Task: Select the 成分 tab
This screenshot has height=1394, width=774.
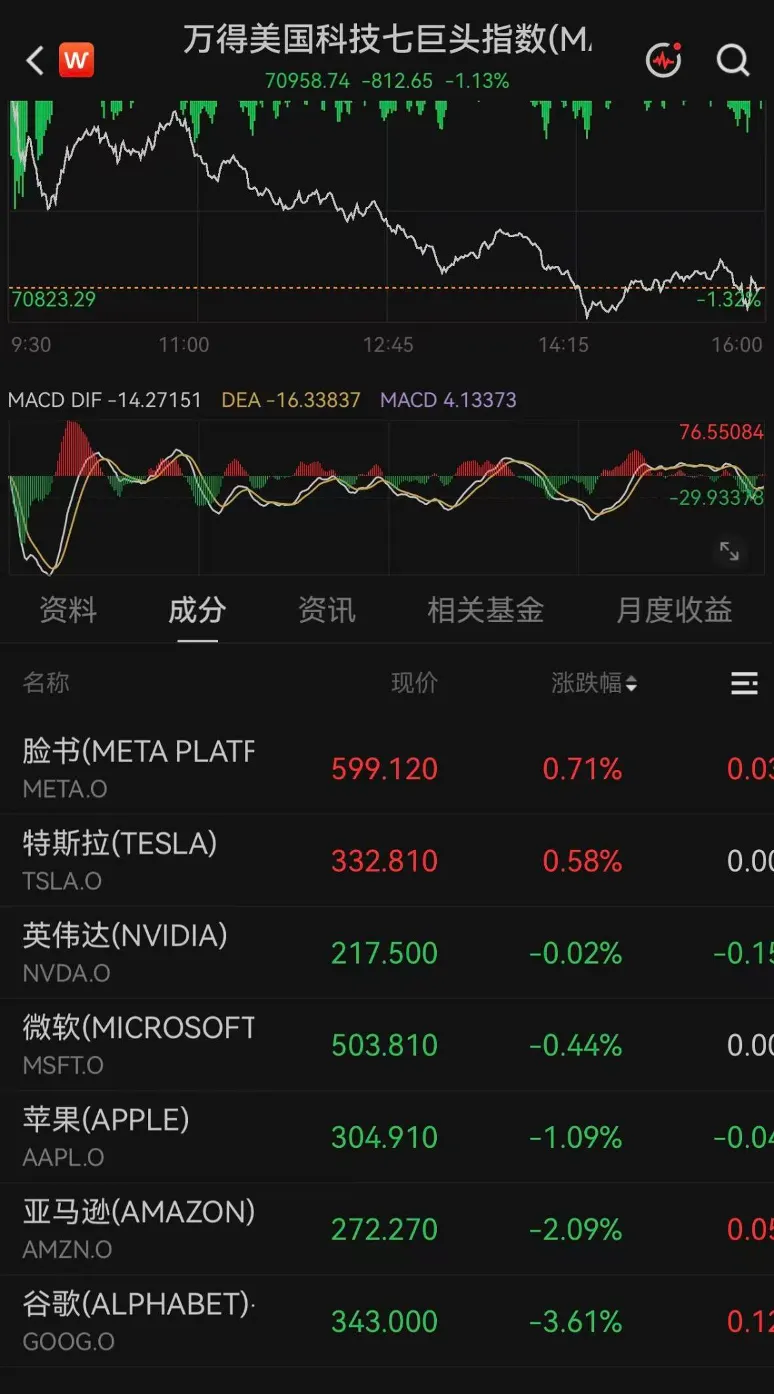Action: click(x=197, y=610)
